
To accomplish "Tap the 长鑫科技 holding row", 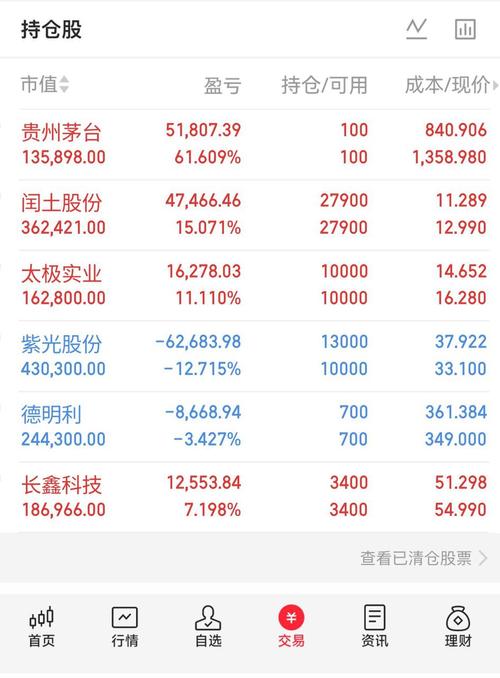I will (254, 497).
